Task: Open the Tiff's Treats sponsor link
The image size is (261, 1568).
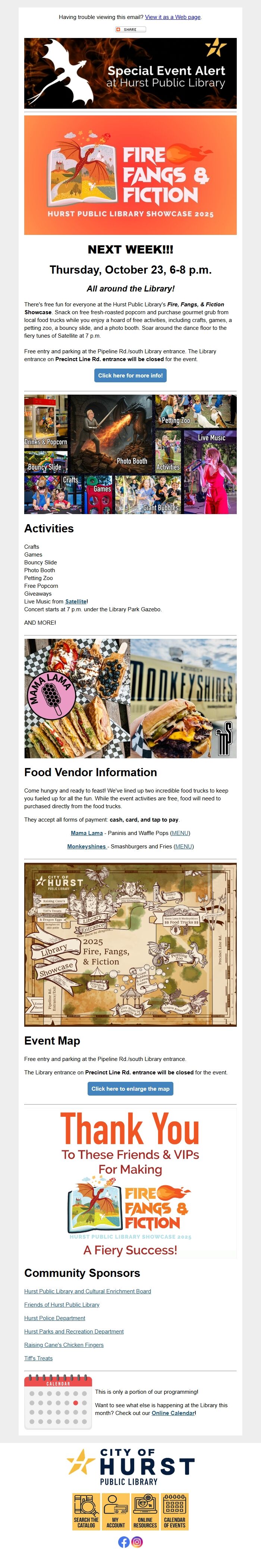Action: click(38, 1358)
